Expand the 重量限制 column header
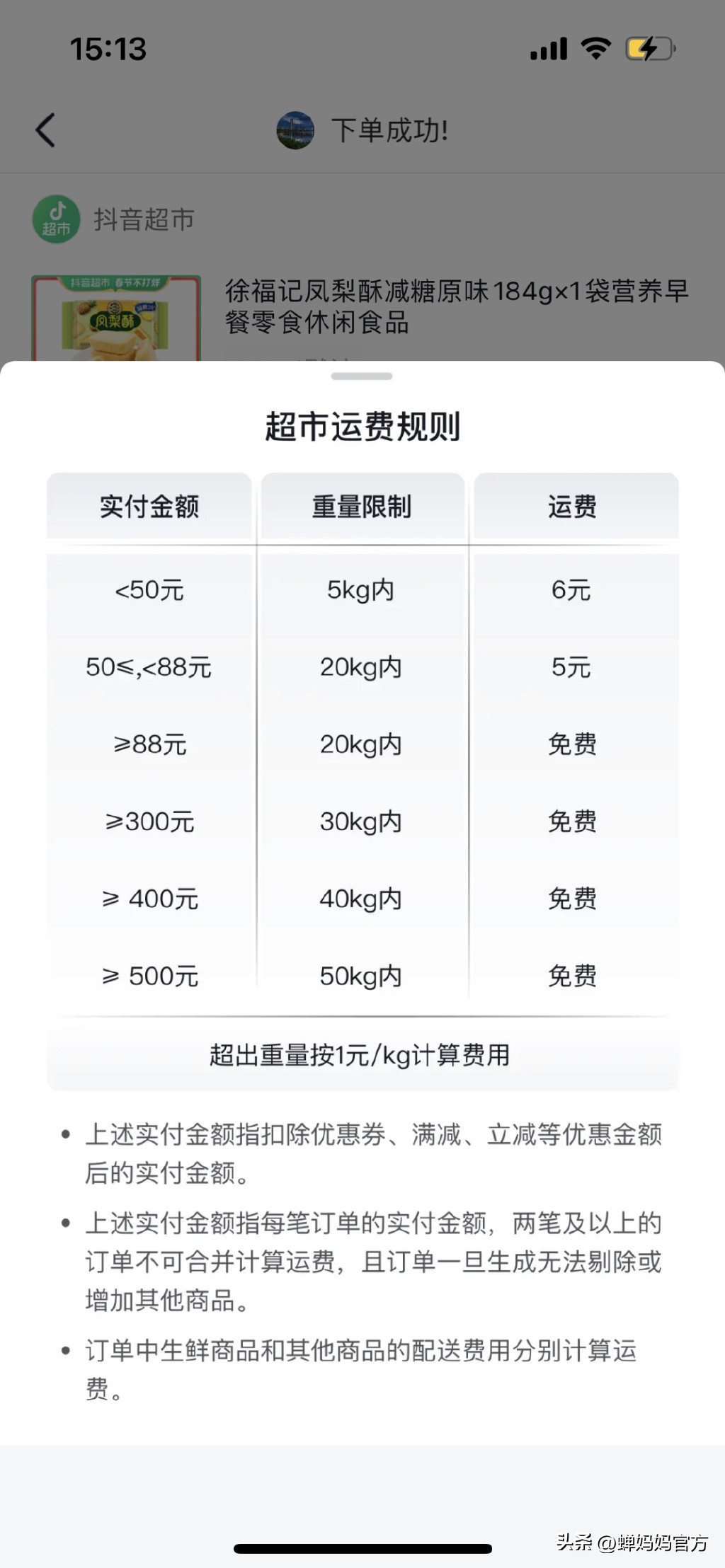Viewport: 725px width, 1568px height. pyautogui.click(x=362, y=506)
